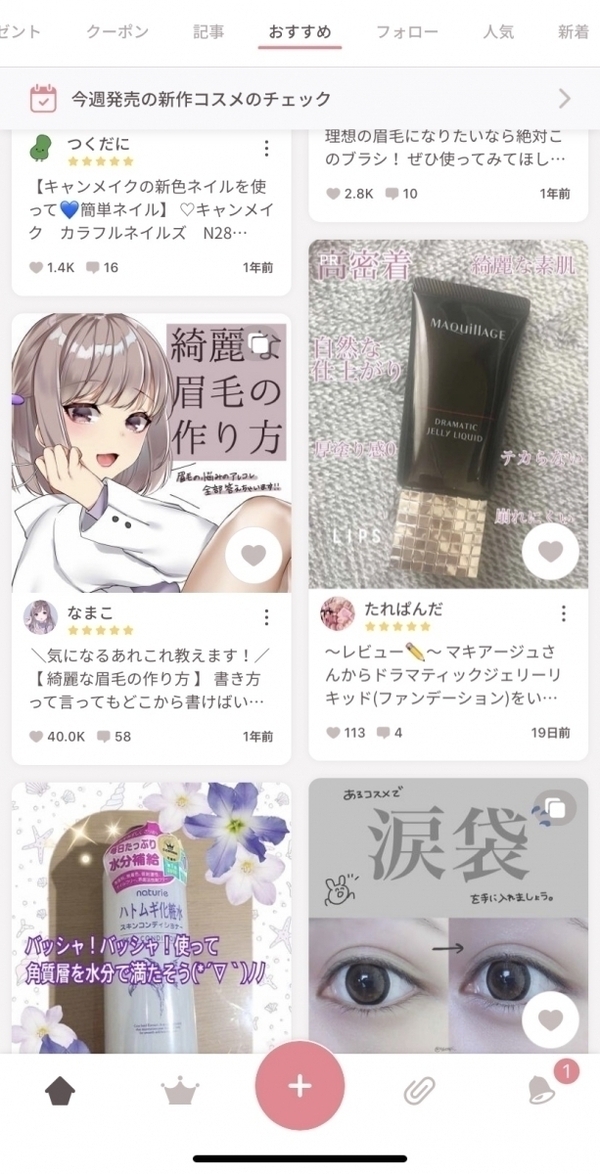Select the 人気 tab
Viewport: 600px width, 1174px height.
tap(498, 32)
